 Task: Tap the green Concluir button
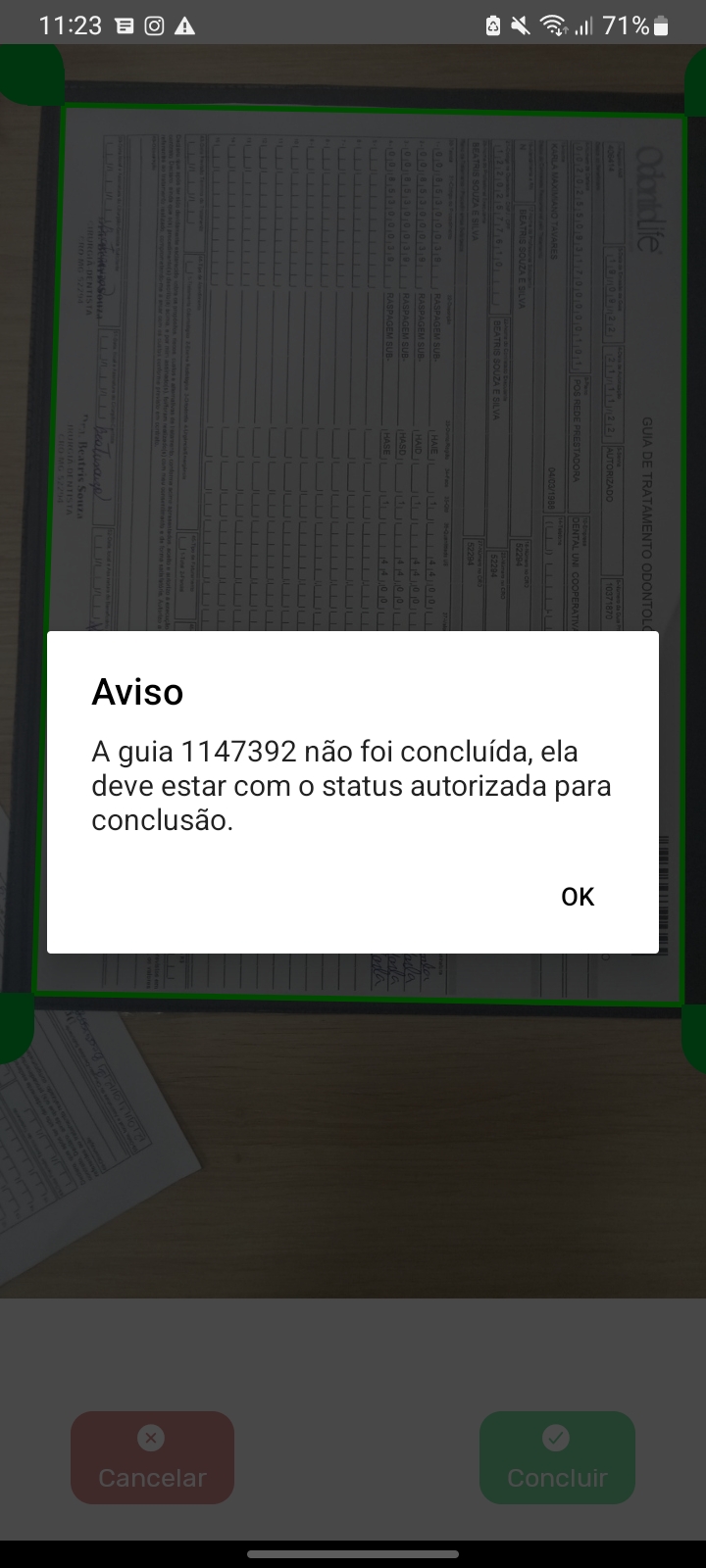[x=557, y=1457]
